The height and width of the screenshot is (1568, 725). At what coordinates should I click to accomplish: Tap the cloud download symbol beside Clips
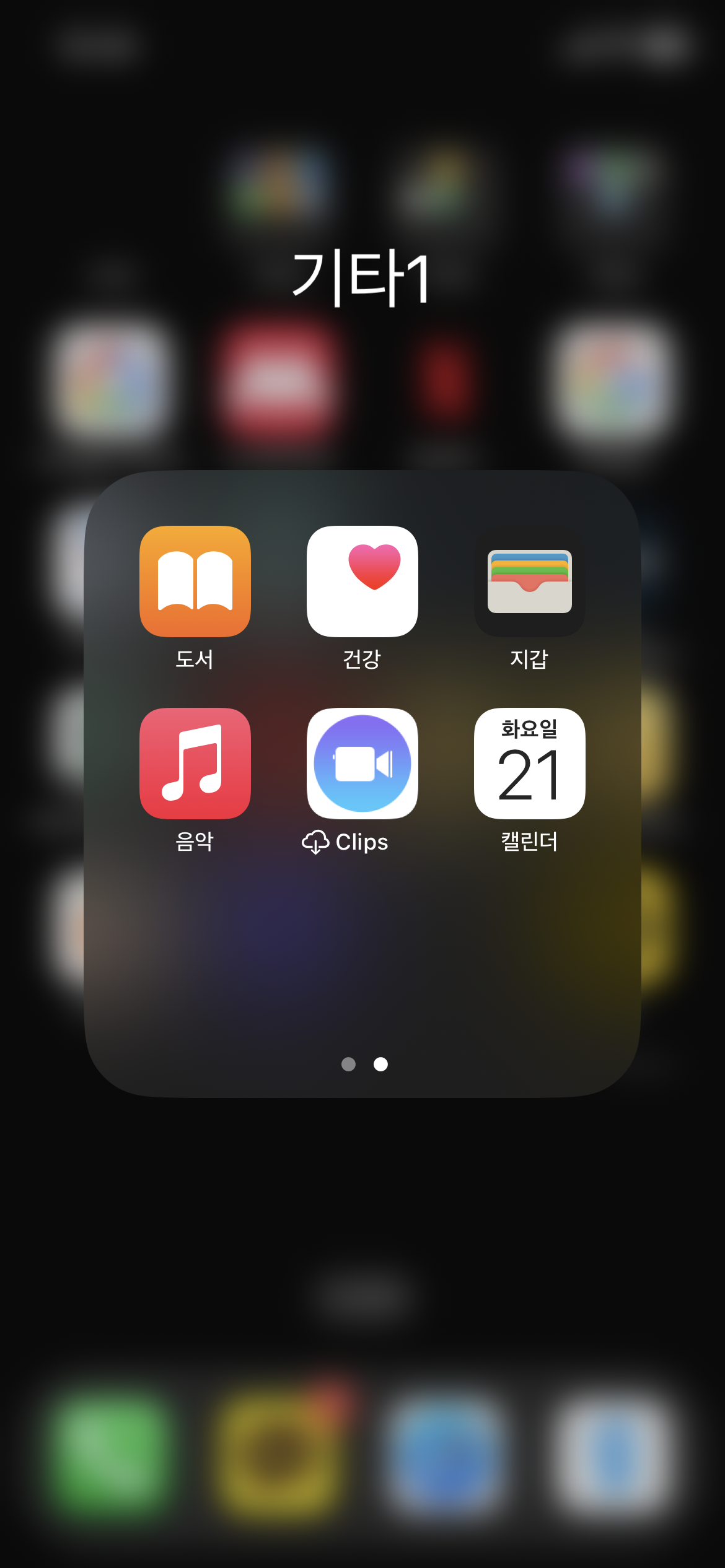tap(315, 842)
